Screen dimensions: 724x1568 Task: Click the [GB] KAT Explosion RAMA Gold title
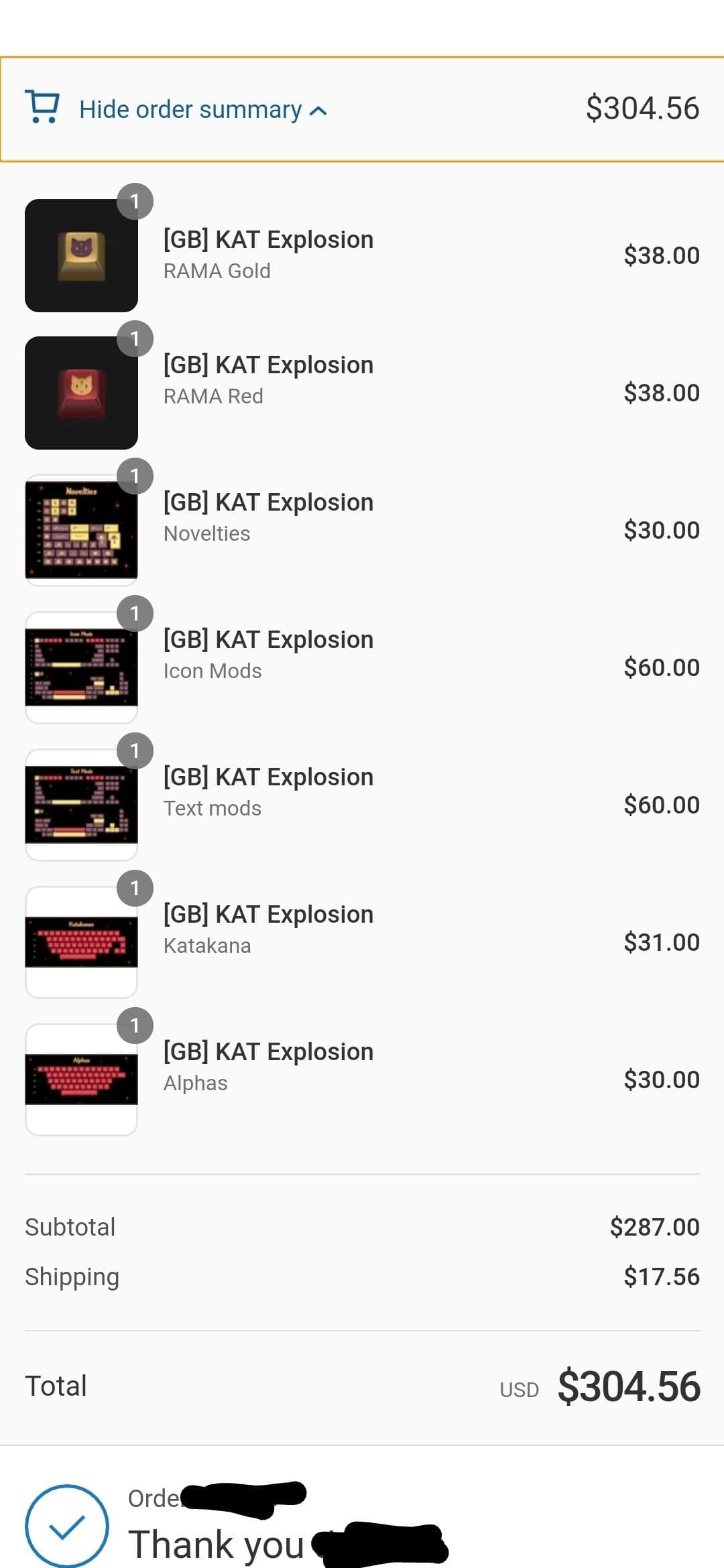coord(268,239)
